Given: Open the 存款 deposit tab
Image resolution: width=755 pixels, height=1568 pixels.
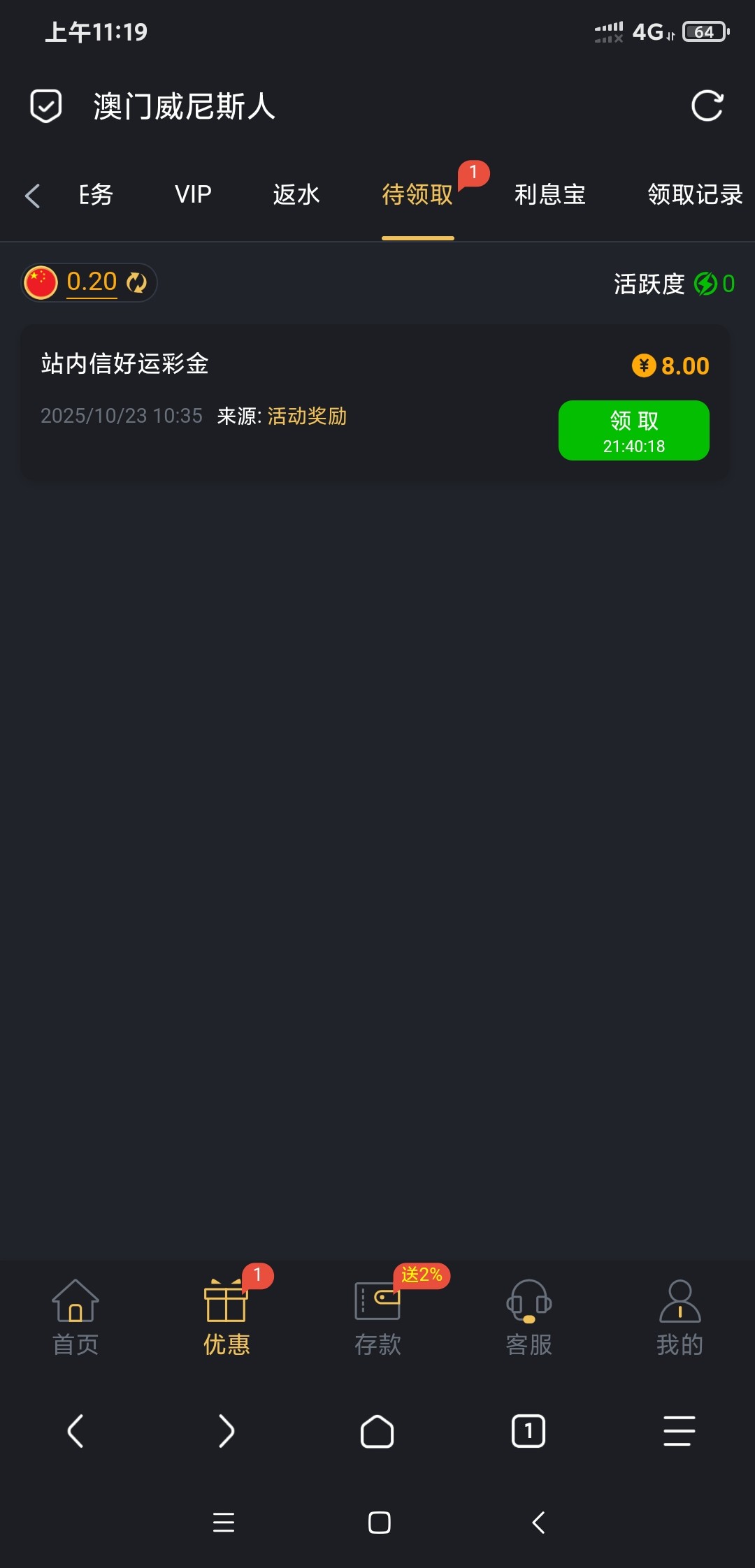Looking at the screenshot, I should [377, 1317].
